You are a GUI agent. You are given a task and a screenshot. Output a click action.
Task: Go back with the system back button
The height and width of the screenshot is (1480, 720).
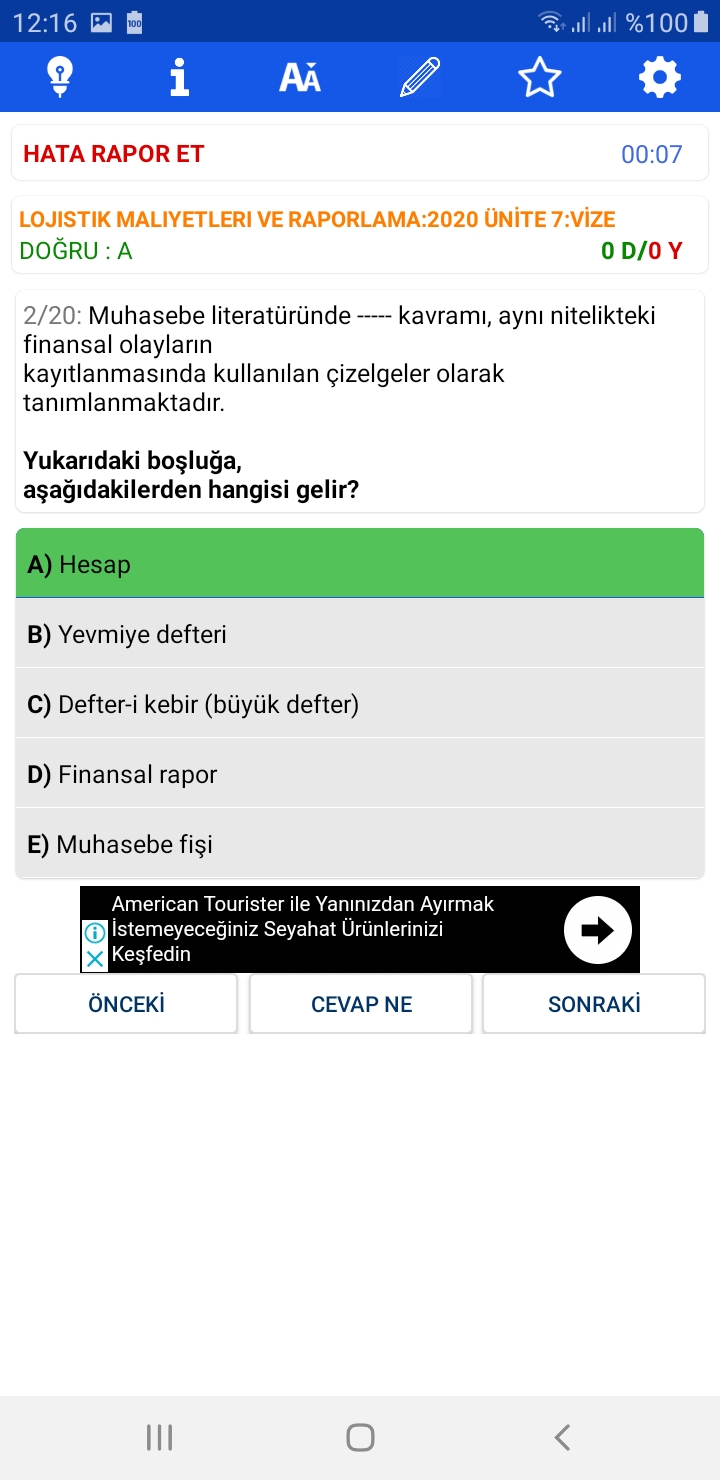pyautogui.click(x=562, y=1438)
